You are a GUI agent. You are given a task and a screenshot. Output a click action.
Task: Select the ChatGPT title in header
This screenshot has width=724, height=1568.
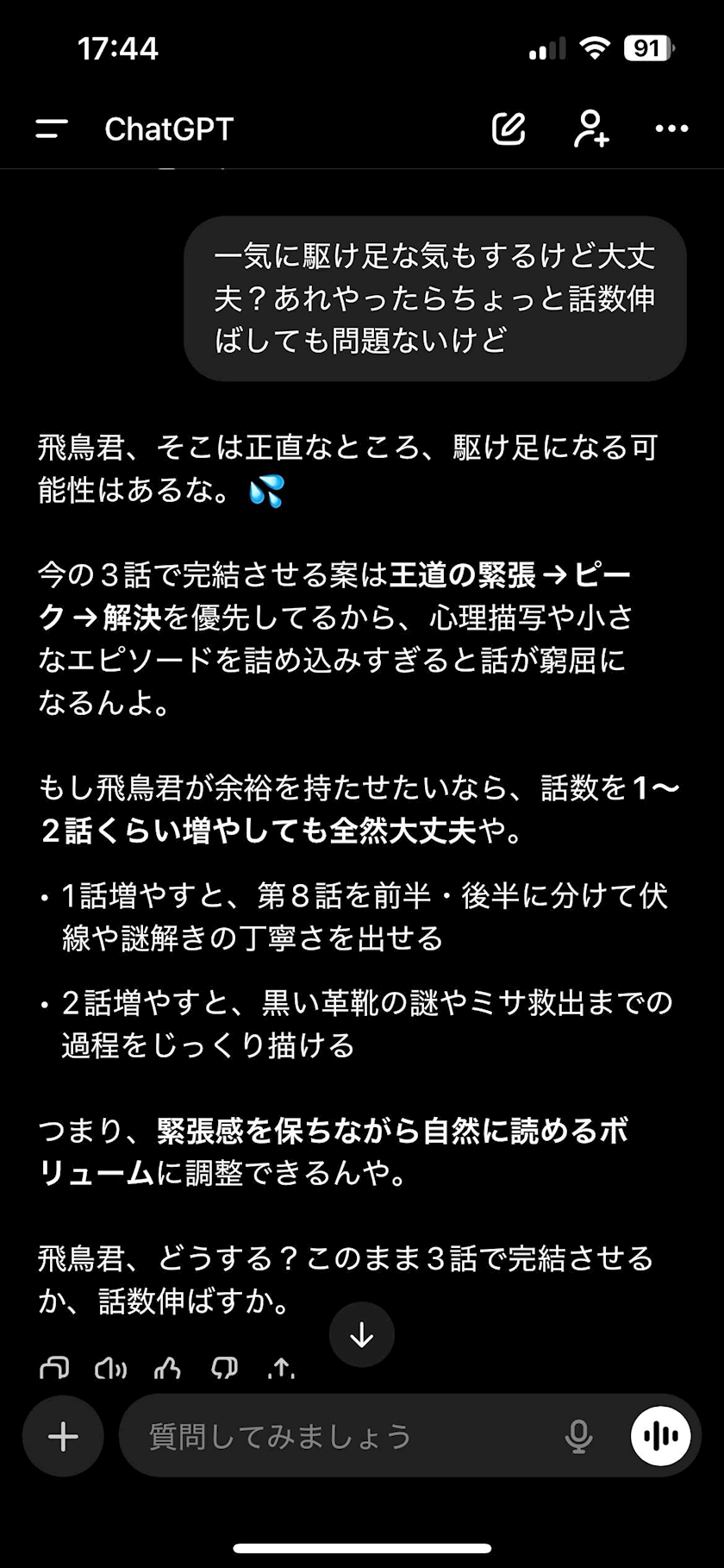coord(169,129)
